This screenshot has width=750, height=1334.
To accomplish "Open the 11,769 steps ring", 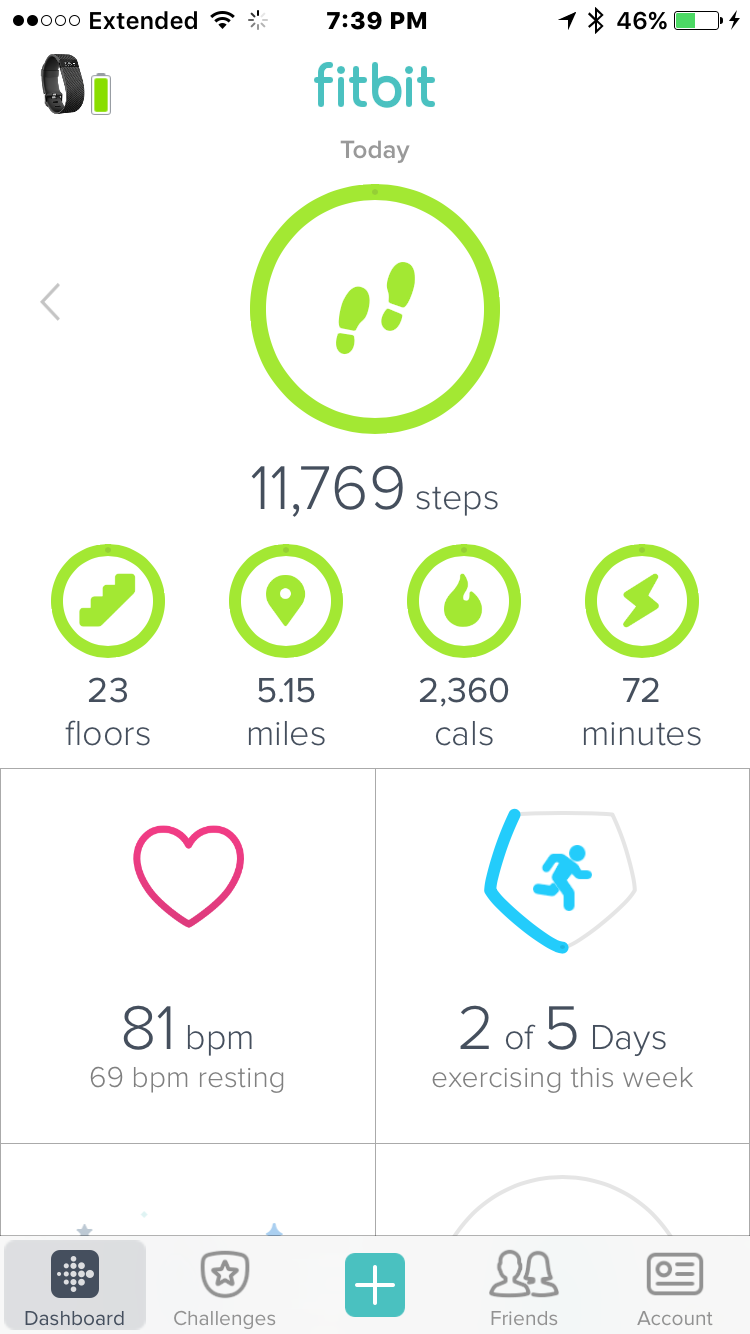I will [x=374, y=310].
